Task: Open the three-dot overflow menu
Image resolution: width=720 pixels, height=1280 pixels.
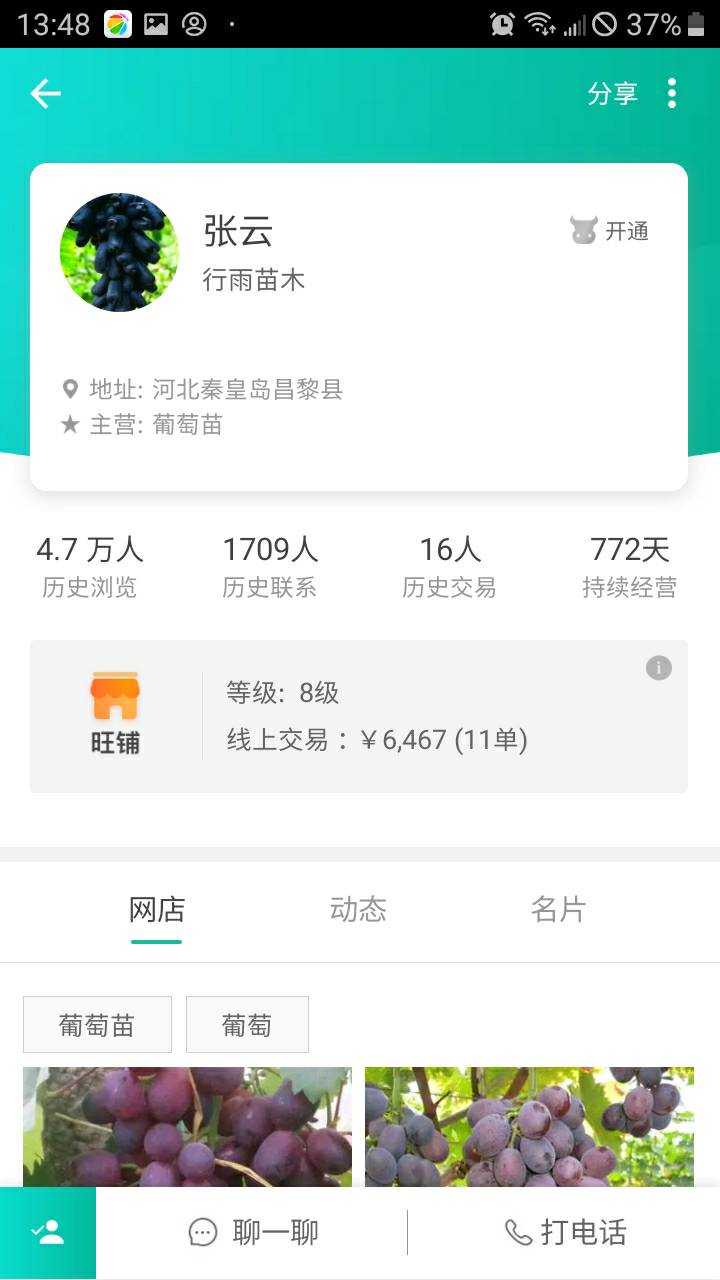Action: 672,94
